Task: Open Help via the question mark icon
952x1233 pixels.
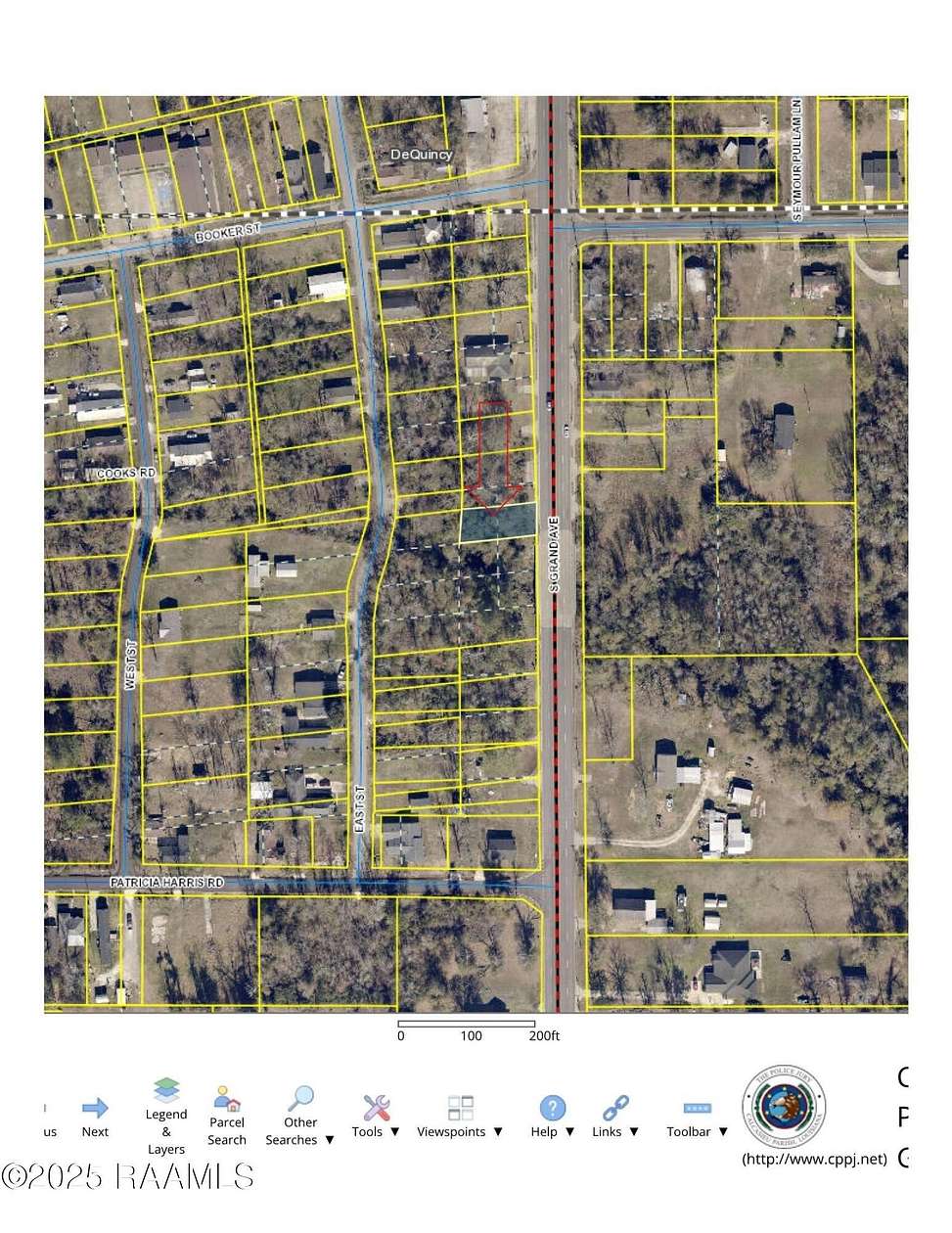Action: [552, 1105]
